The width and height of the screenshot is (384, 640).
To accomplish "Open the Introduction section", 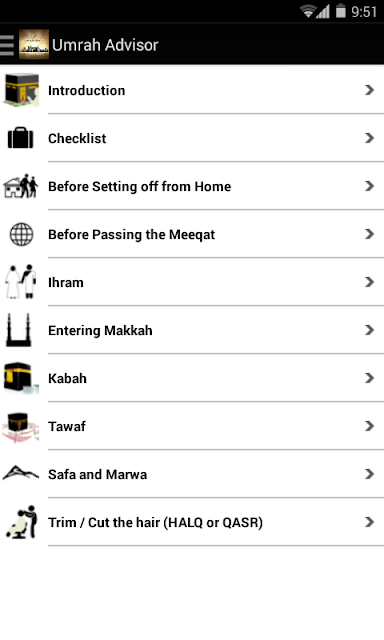I will tap(192, 90).
